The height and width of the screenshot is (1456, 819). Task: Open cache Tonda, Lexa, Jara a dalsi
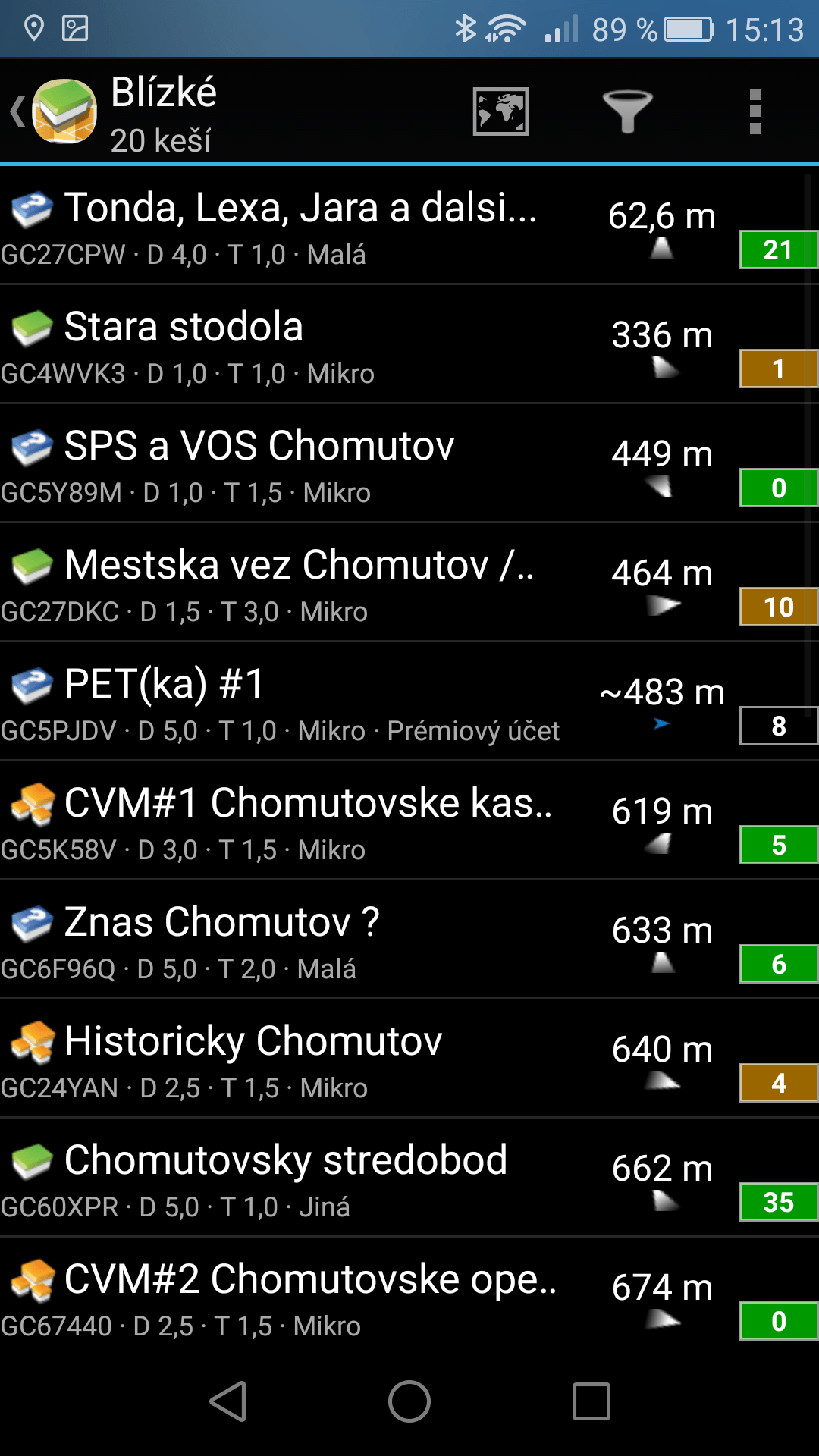(409, 225)
